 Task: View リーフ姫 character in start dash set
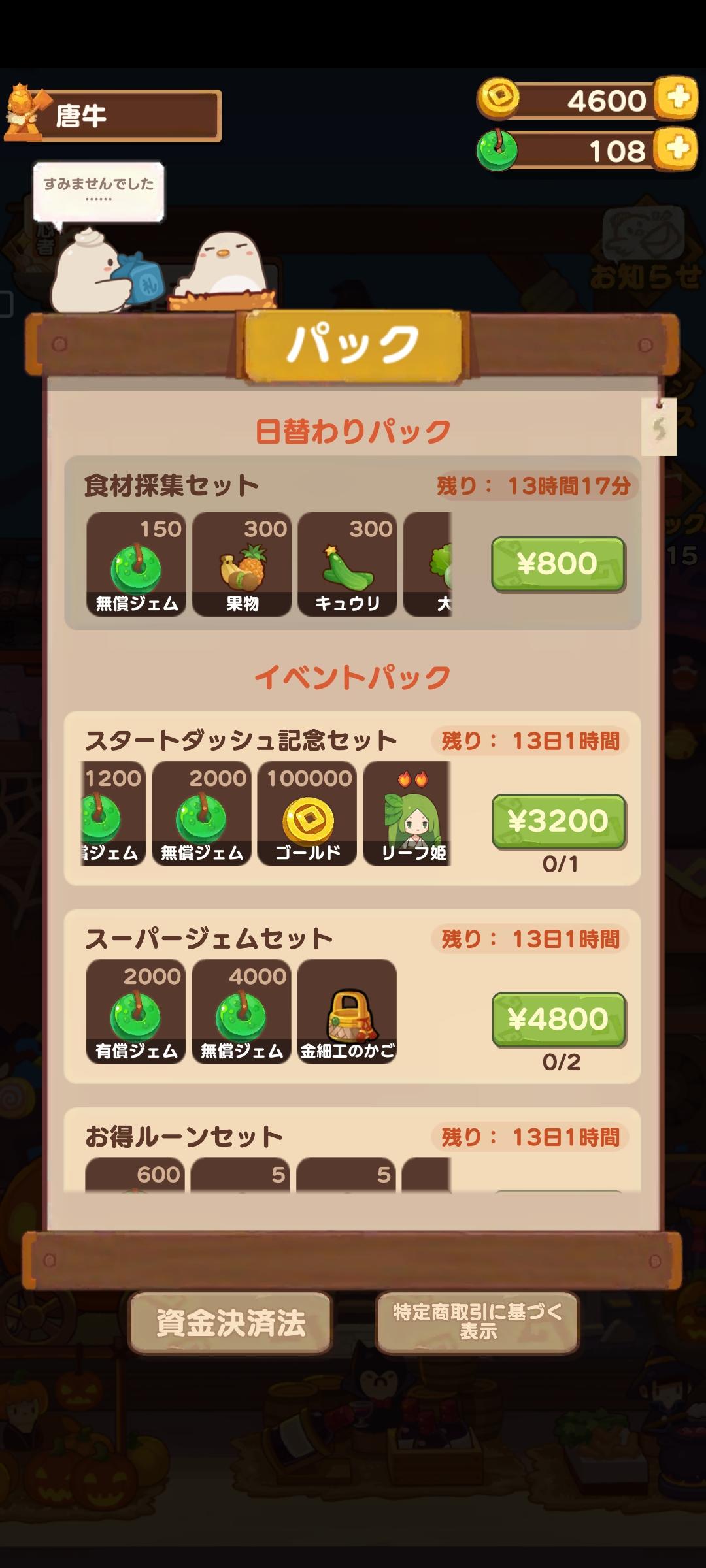[x=407, y=814]
